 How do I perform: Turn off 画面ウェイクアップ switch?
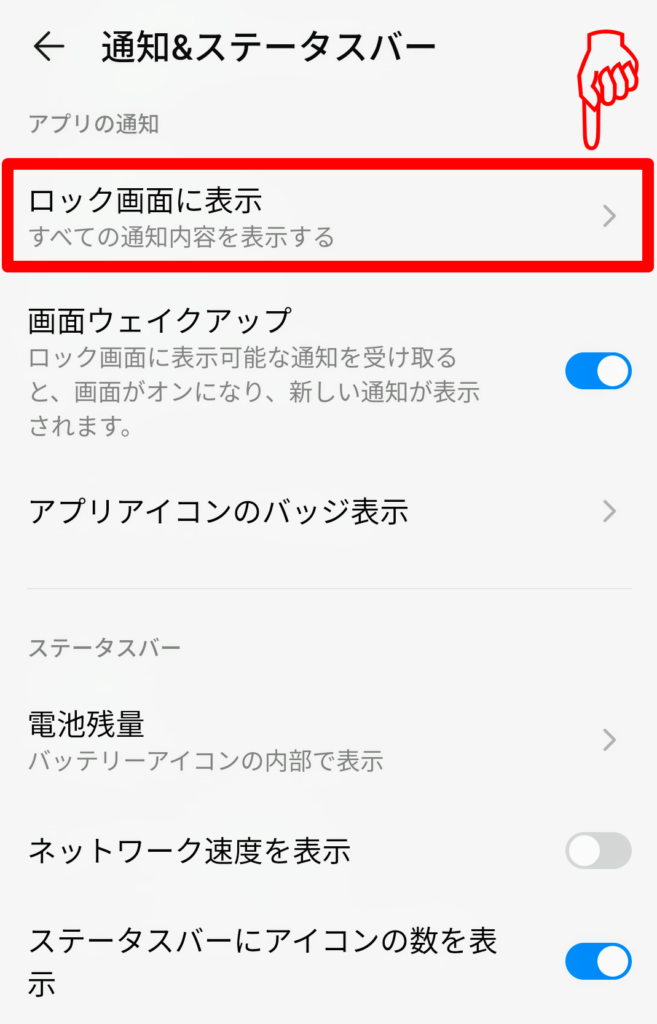click(598, 371)
